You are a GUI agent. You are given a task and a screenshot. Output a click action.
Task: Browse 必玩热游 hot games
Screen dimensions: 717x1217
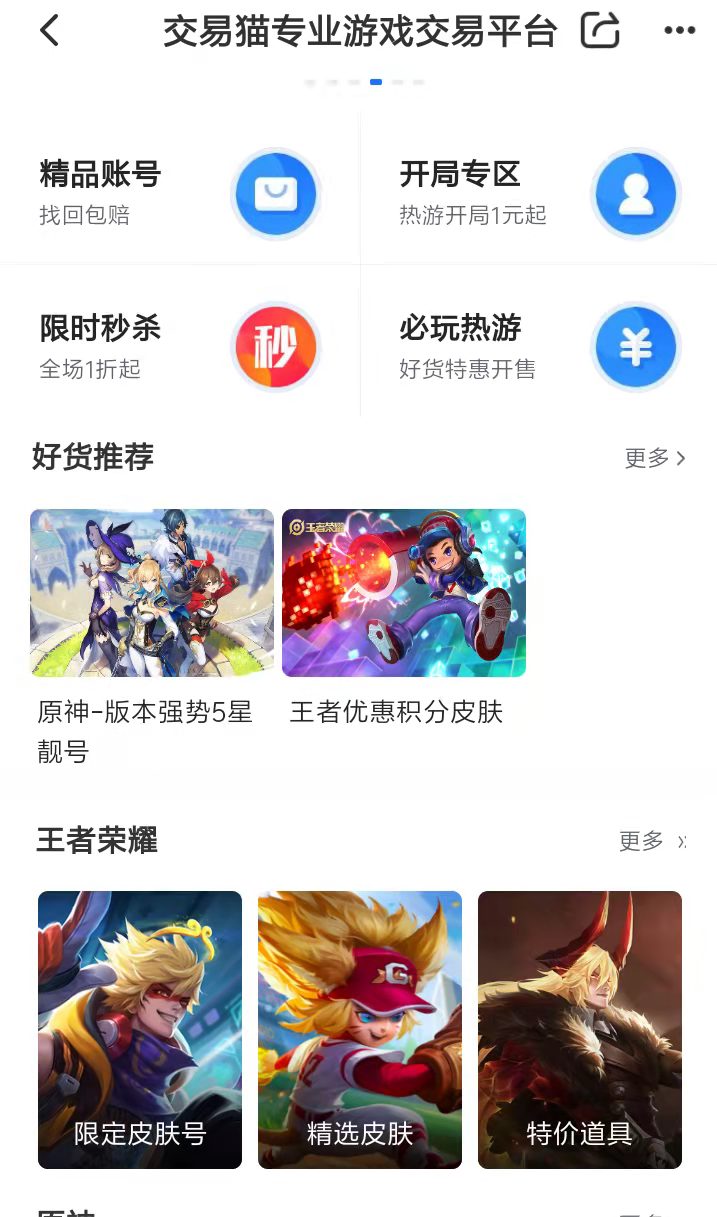(x=538, y=347)
